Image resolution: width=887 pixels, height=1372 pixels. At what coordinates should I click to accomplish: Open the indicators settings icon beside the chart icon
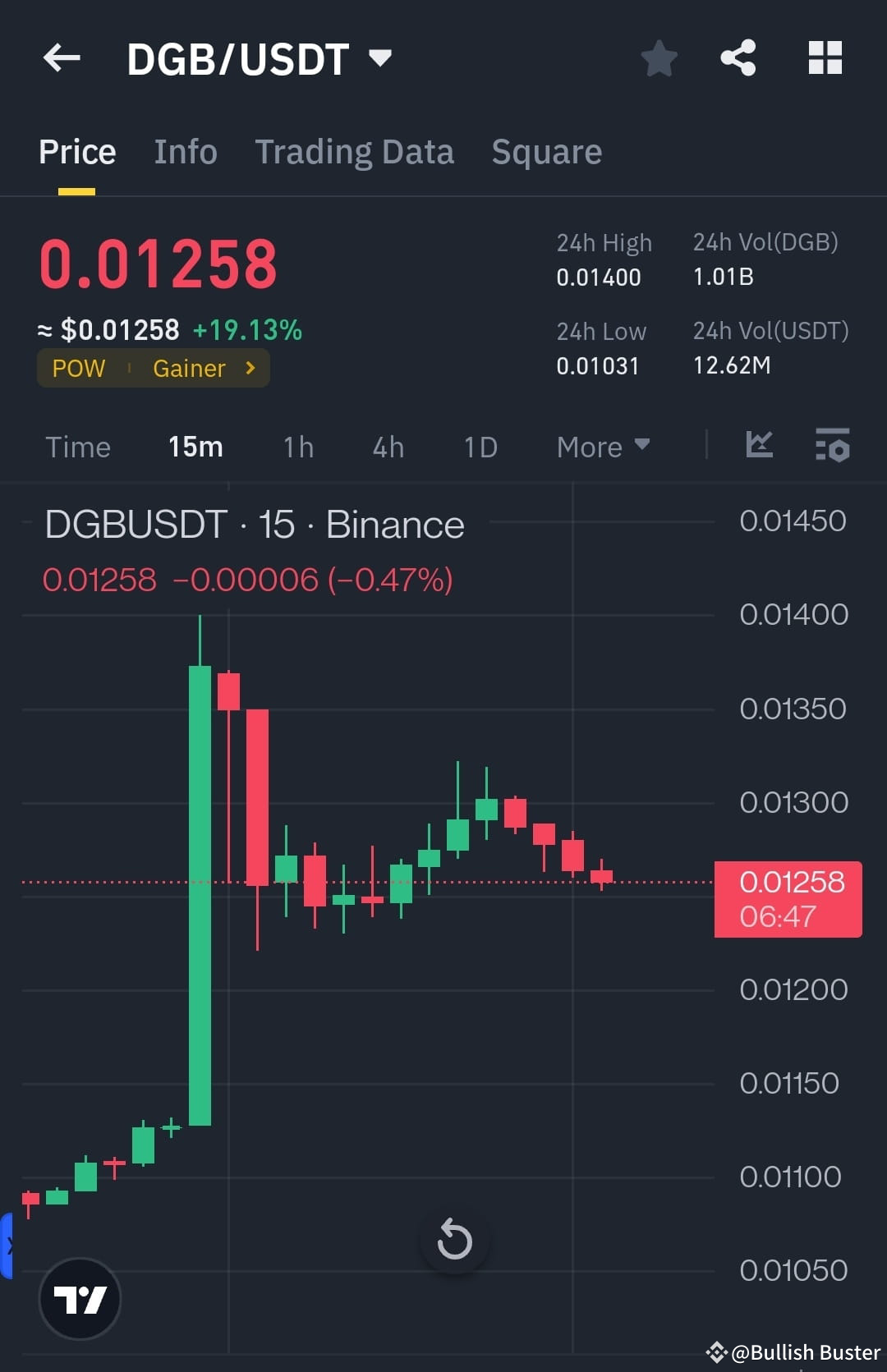tap(832, 446)
